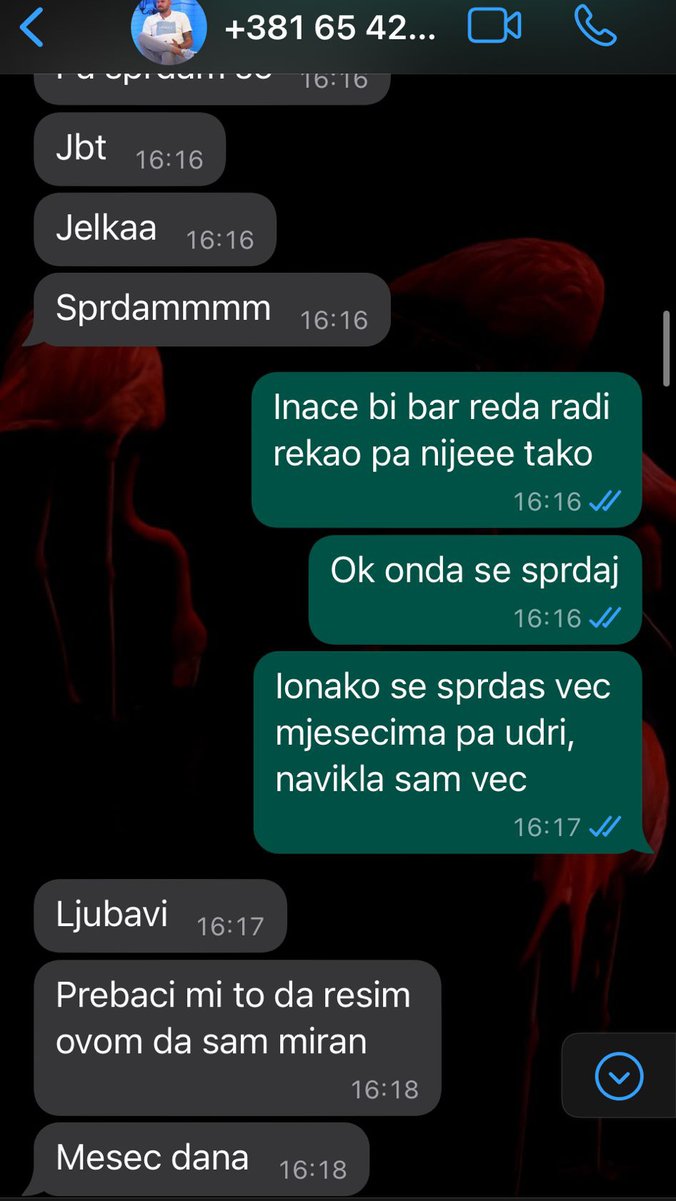Open contact profile photo
This screenshot has height=1201, width=676.
tap(170, 30)
